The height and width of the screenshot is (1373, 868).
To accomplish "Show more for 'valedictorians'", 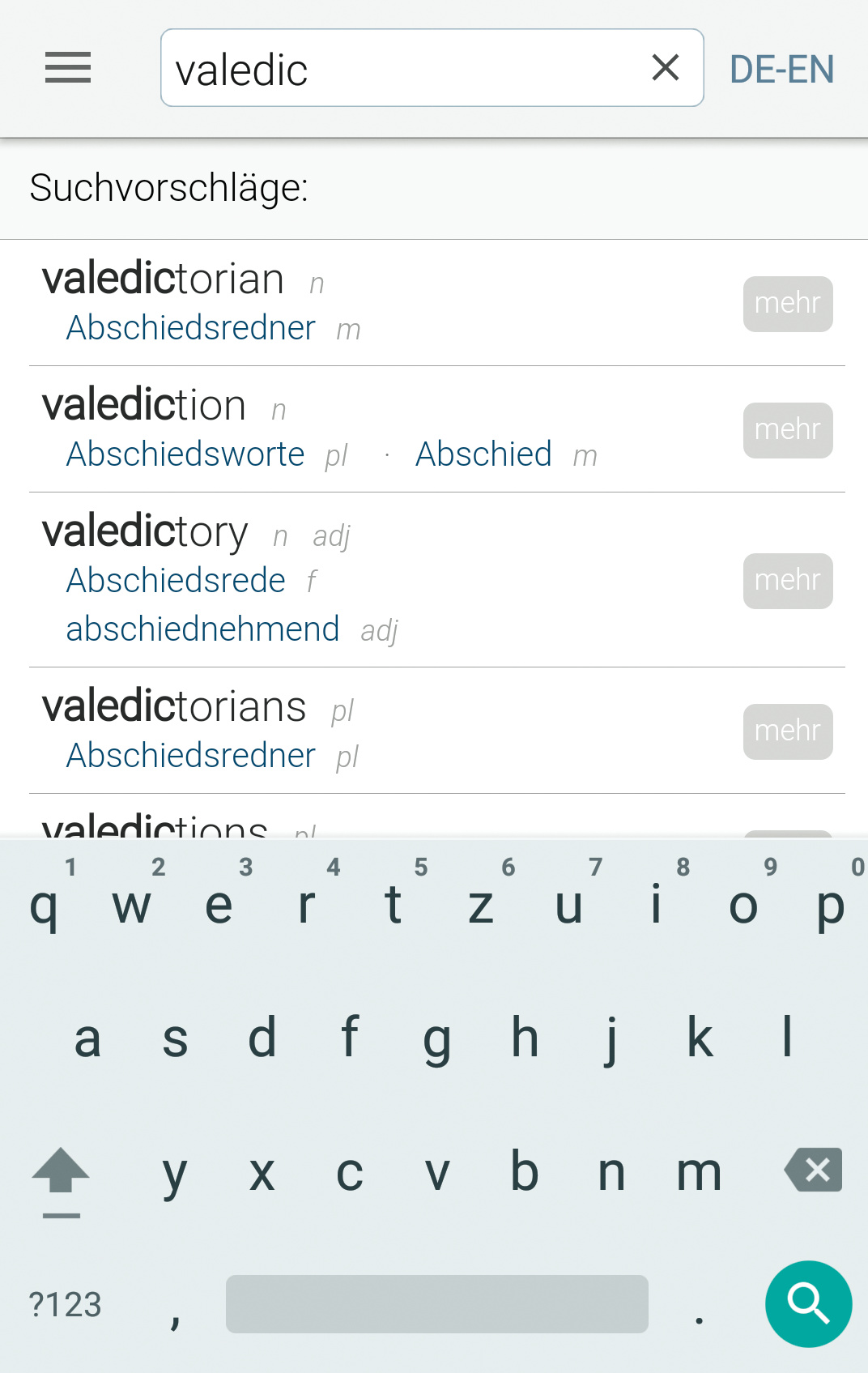I will [787, 731].
